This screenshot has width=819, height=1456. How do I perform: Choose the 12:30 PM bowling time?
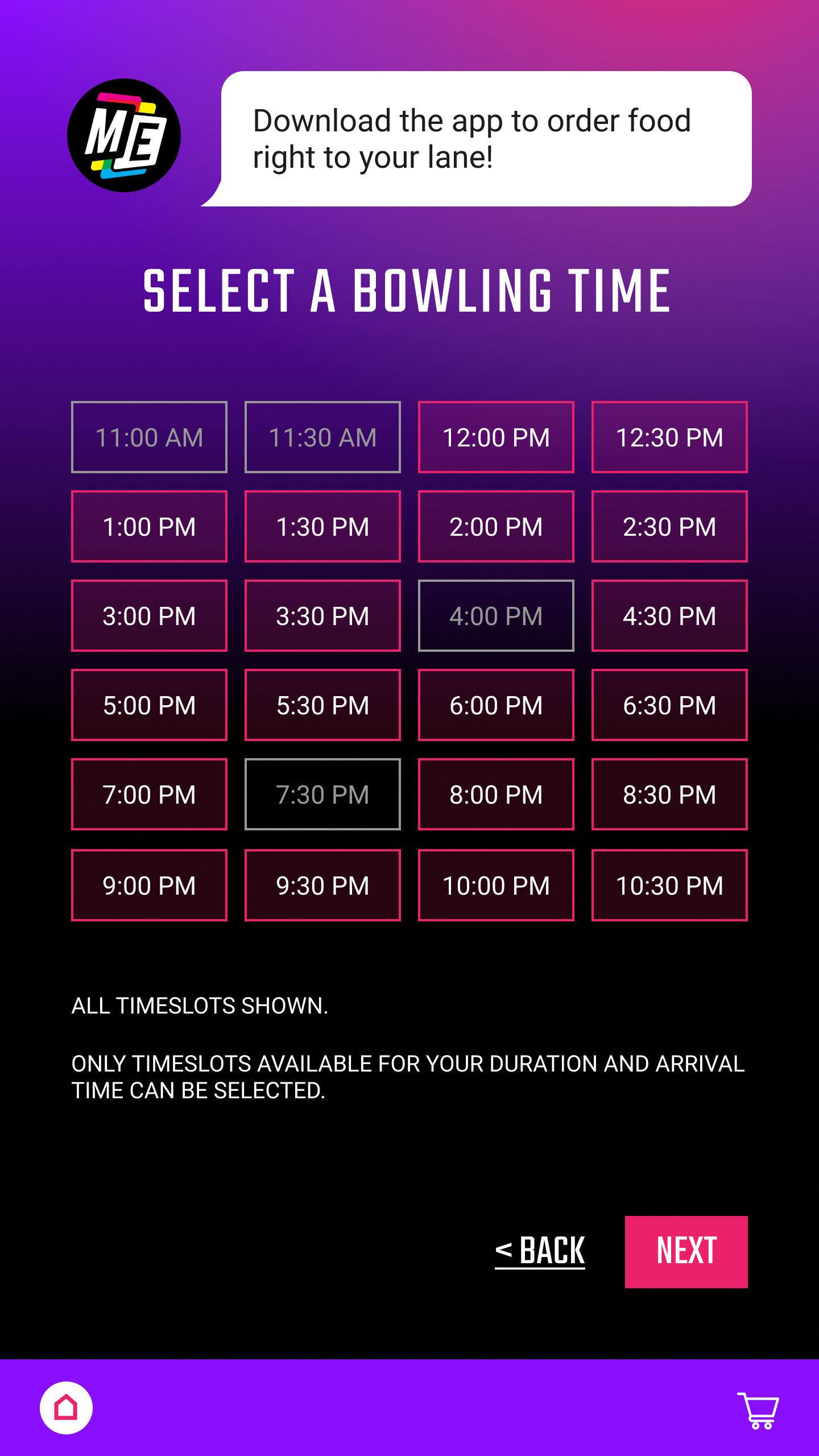pos(669,437)
